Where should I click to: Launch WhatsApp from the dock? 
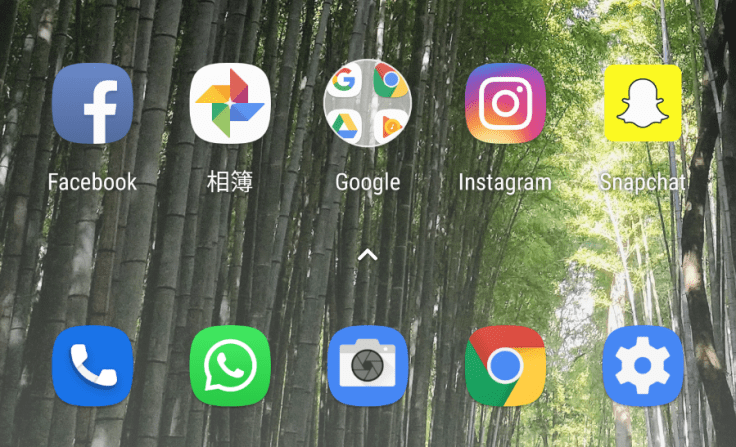point(230,366)
